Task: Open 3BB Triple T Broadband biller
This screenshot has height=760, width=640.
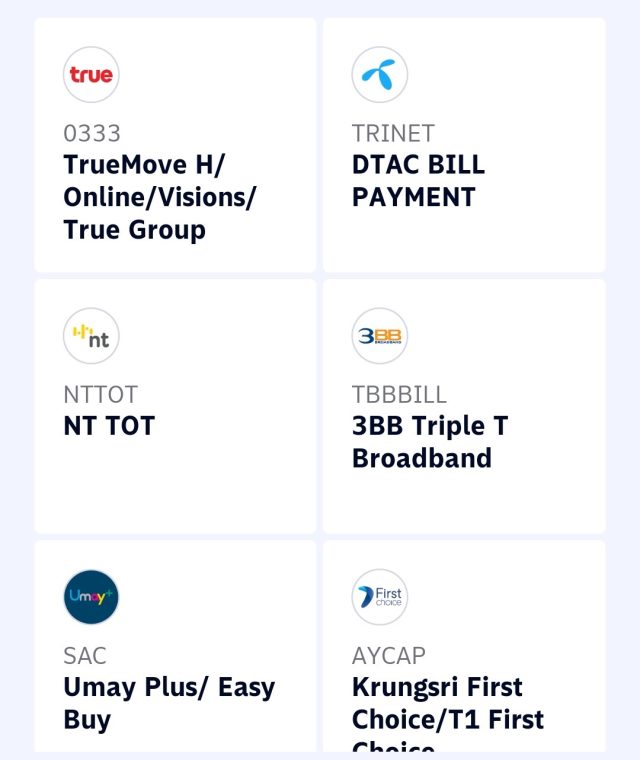Action: (464, 406)
